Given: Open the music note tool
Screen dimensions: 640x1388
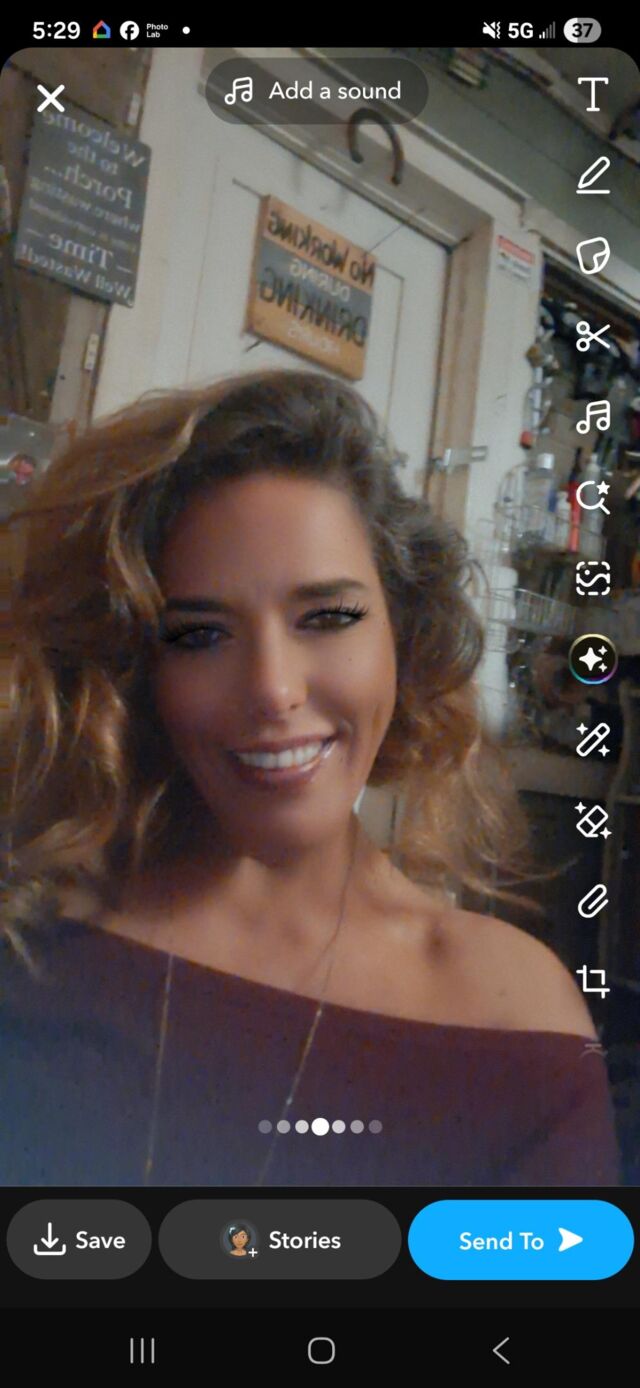Looking at the screenshot, I should pyautogui.click(x=592, y=416).
